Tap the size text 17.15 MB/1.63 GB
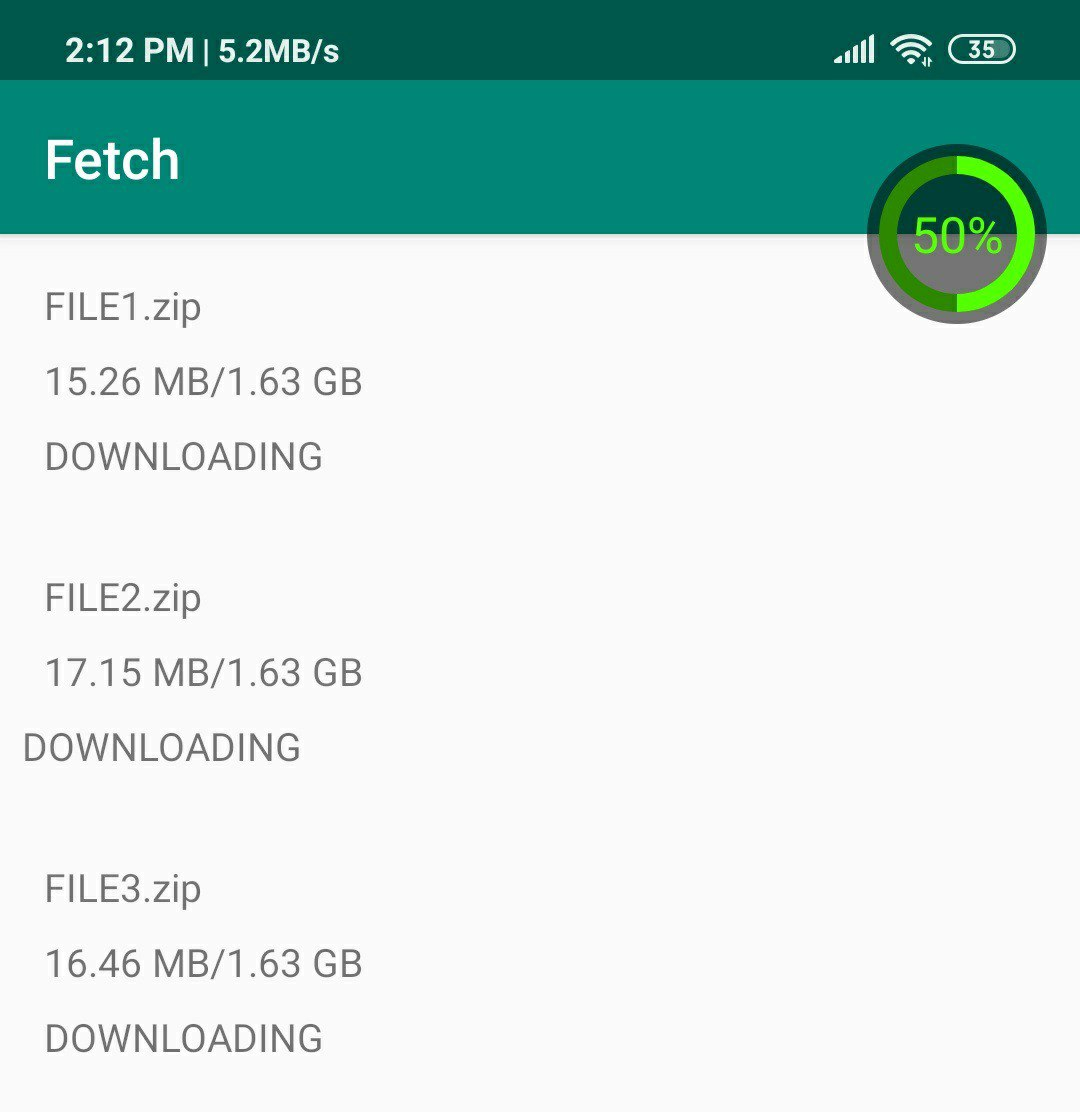Screen dimensions: 1080x1112 coord(203,672)
